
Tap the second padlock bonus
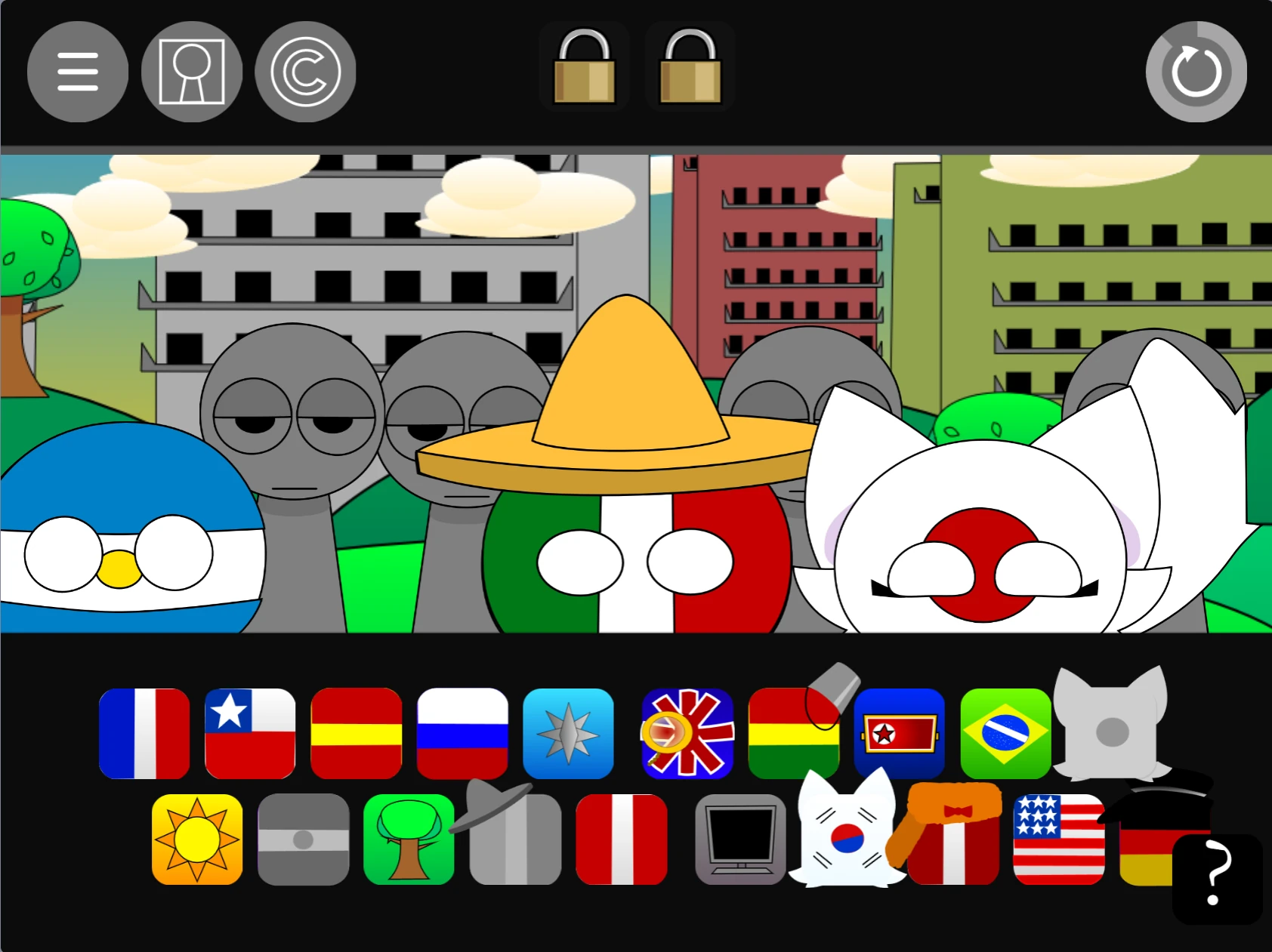(x=690, y=68)
